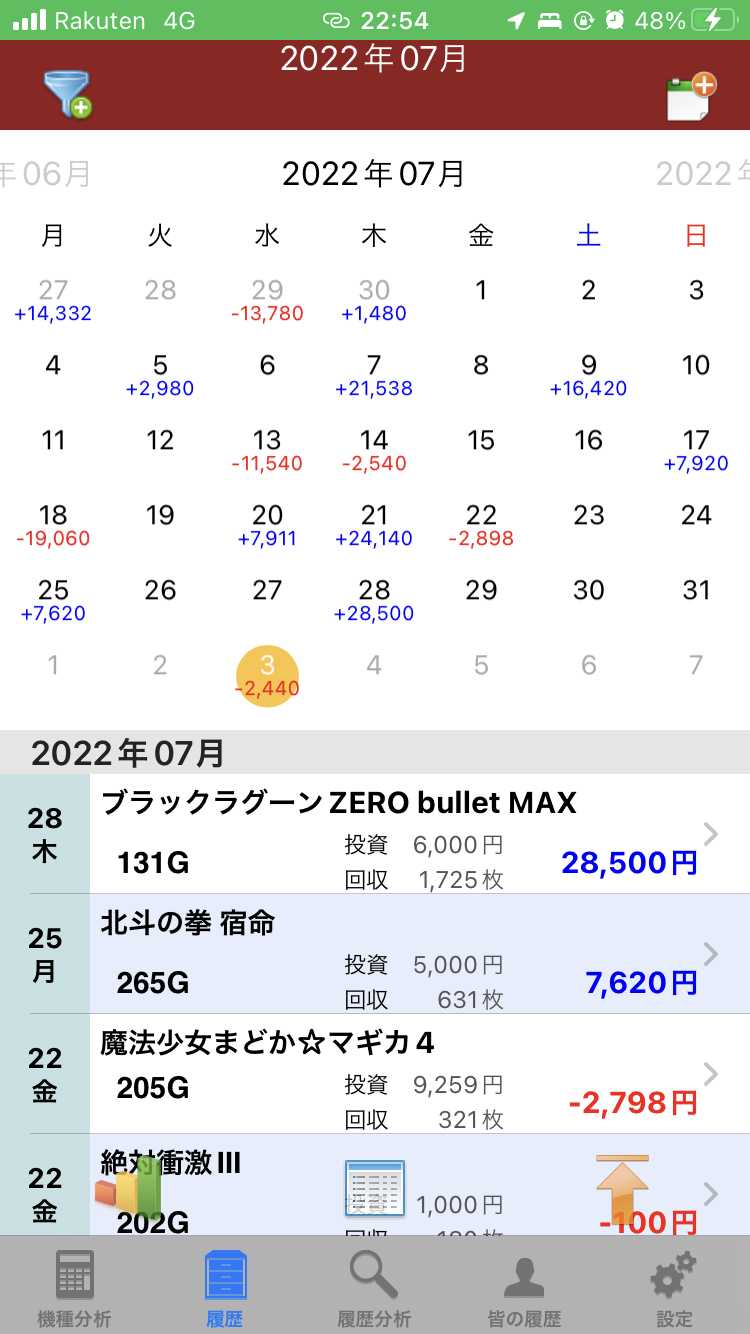Tap the floating table list icon

pyautogui.click(x=374, y=1187)
